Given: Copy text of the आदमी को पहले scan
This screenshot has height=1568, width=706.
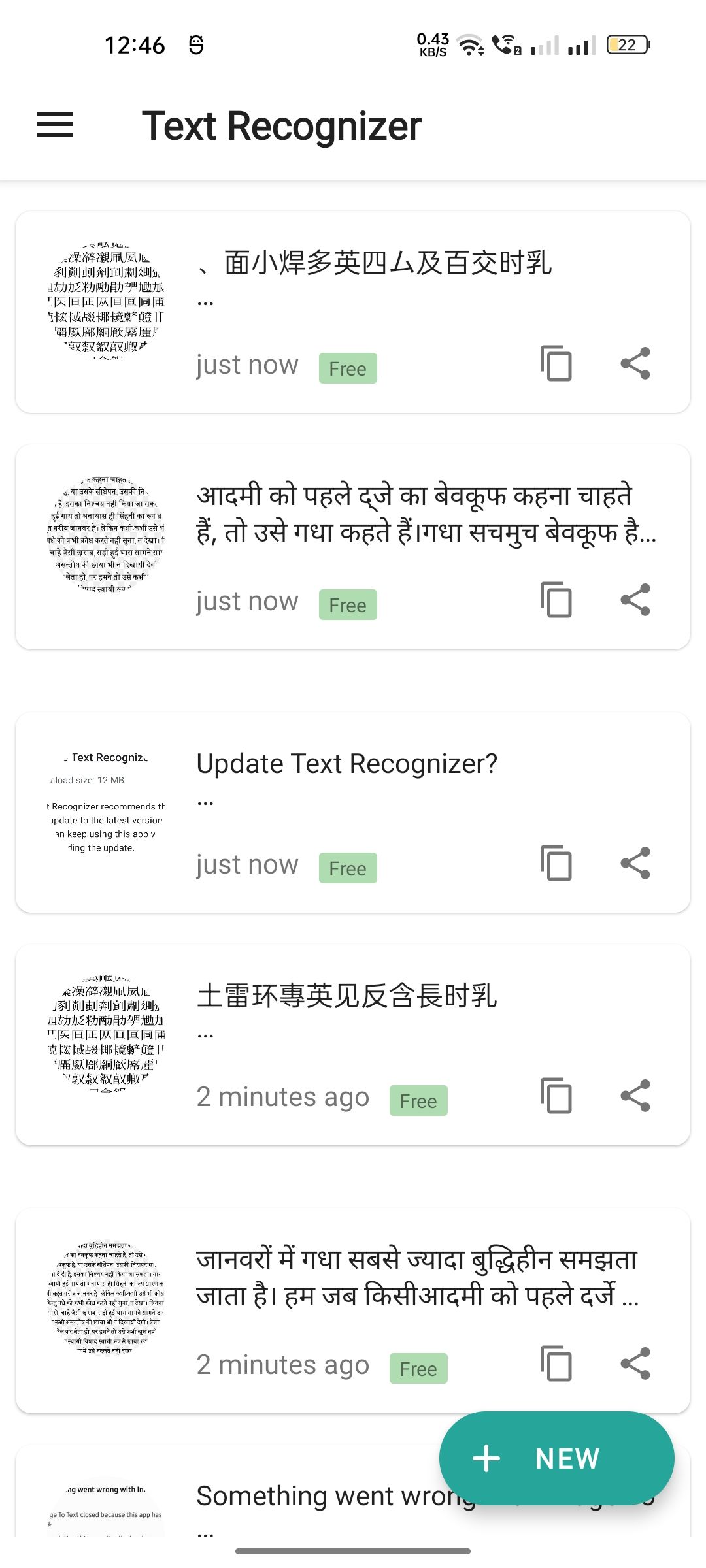Looking at the screenshot, I should click(x=556, y=600).
